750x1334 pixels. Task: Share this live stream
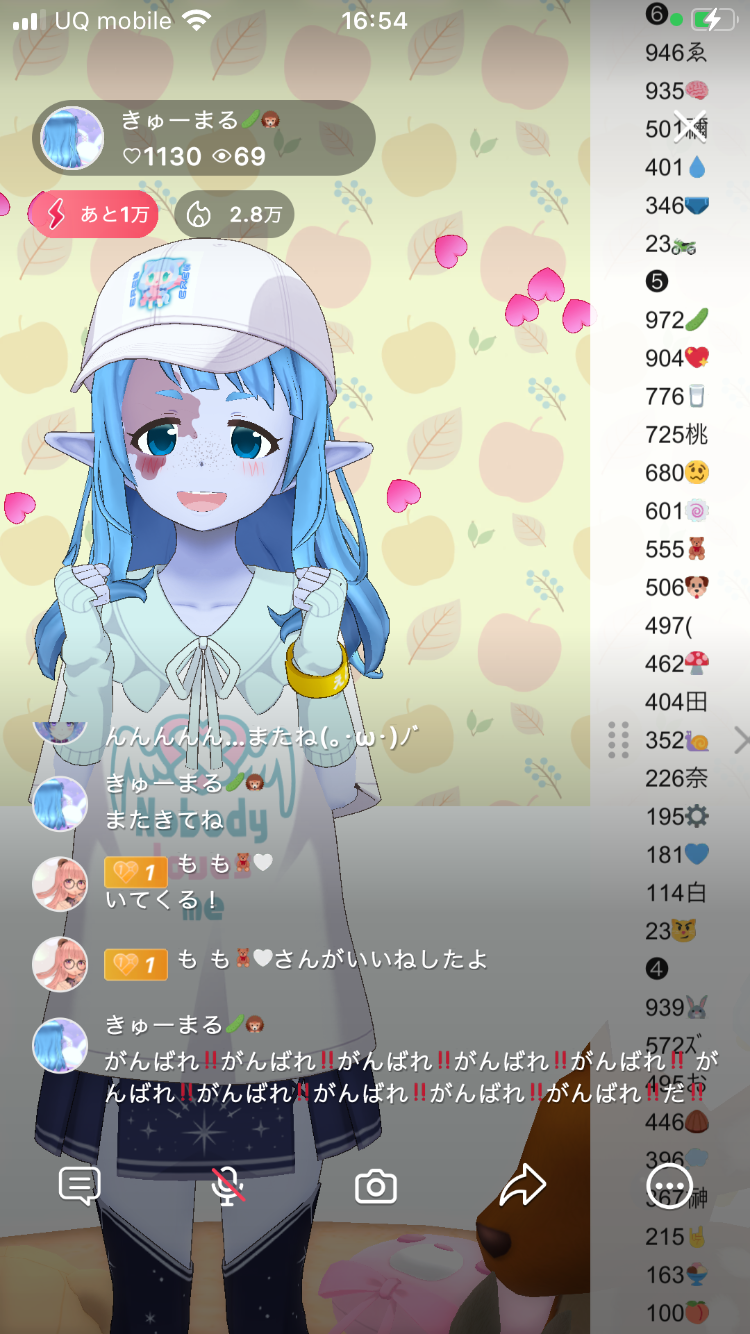tap(522, 1186)
